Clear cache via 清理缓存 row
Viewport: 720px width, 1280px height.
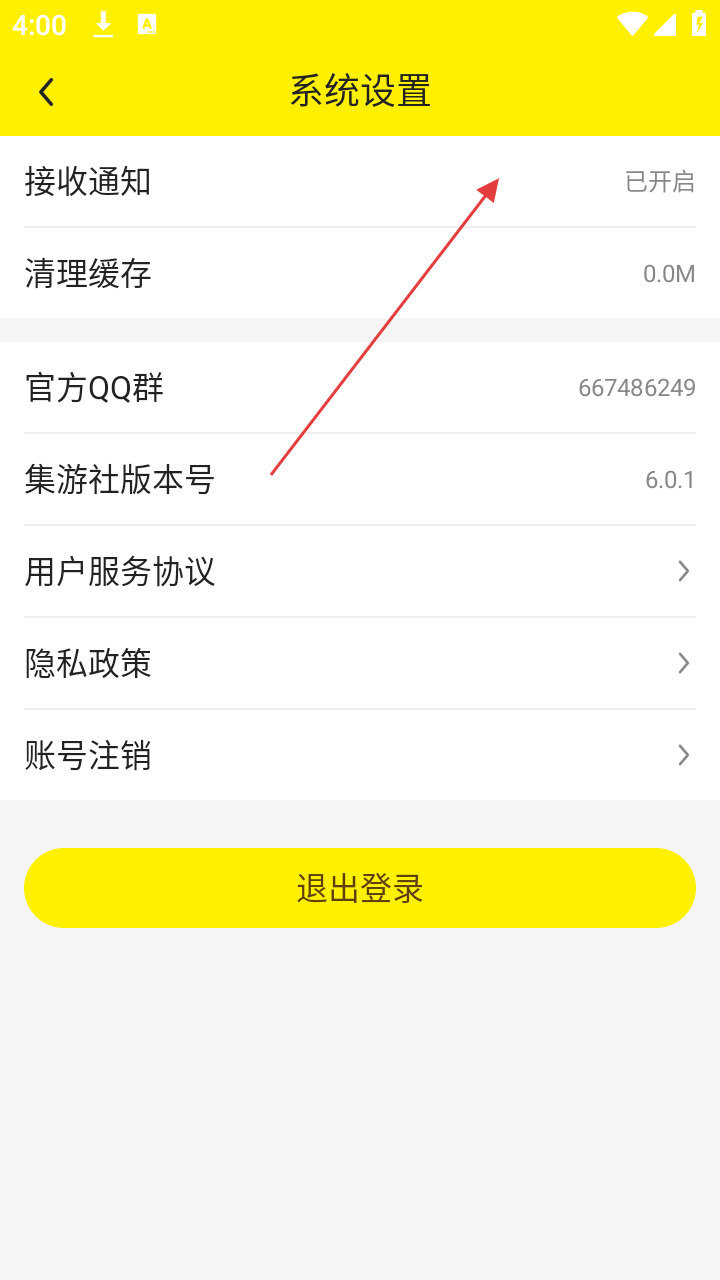click(x=360, y=273)
